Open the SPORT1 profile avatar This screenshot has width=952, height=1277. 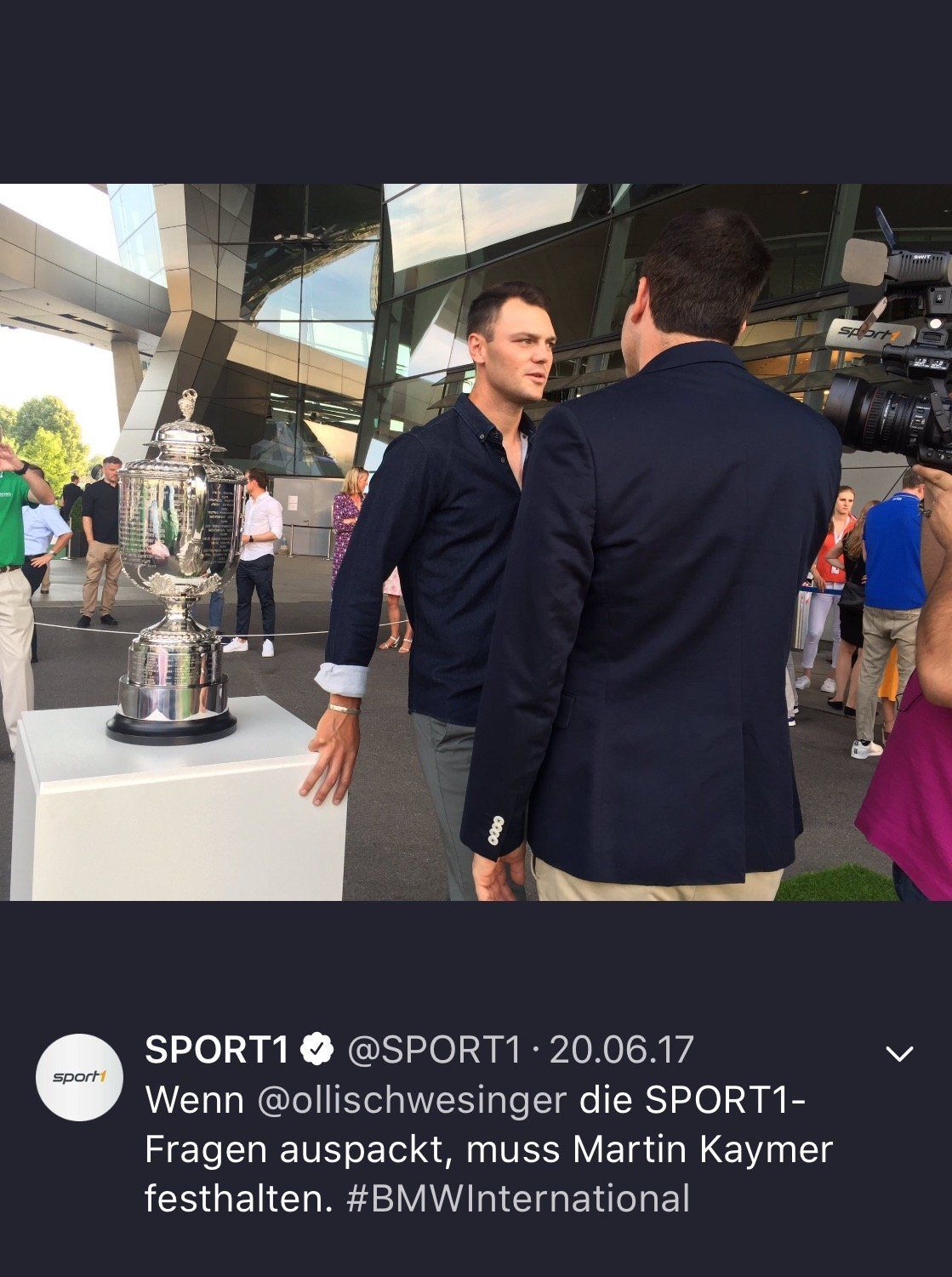pos(79,1077)
